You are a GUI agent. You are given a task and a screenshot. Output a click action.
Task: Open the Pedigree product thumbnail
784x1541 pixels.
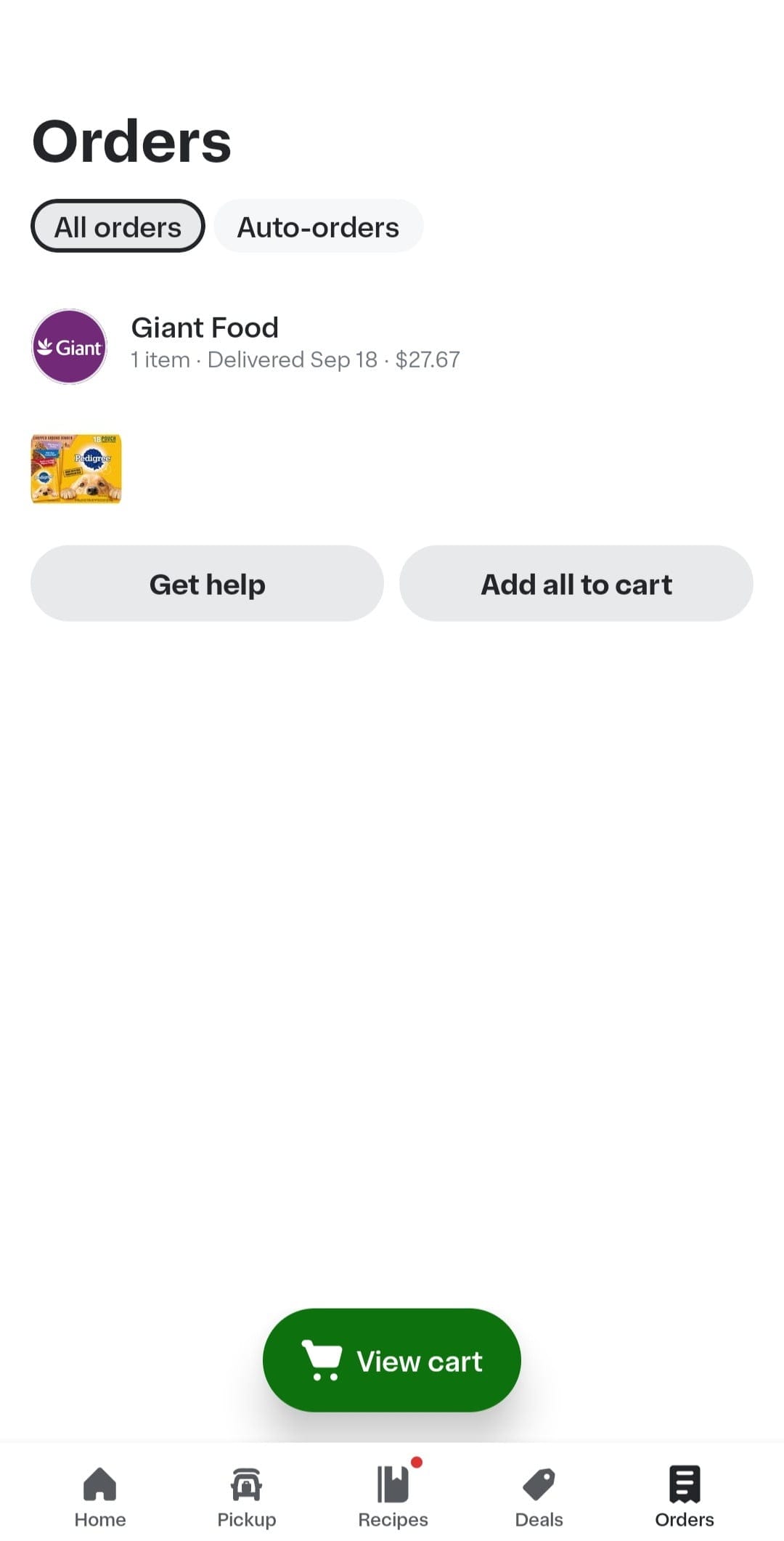point(76,468)
